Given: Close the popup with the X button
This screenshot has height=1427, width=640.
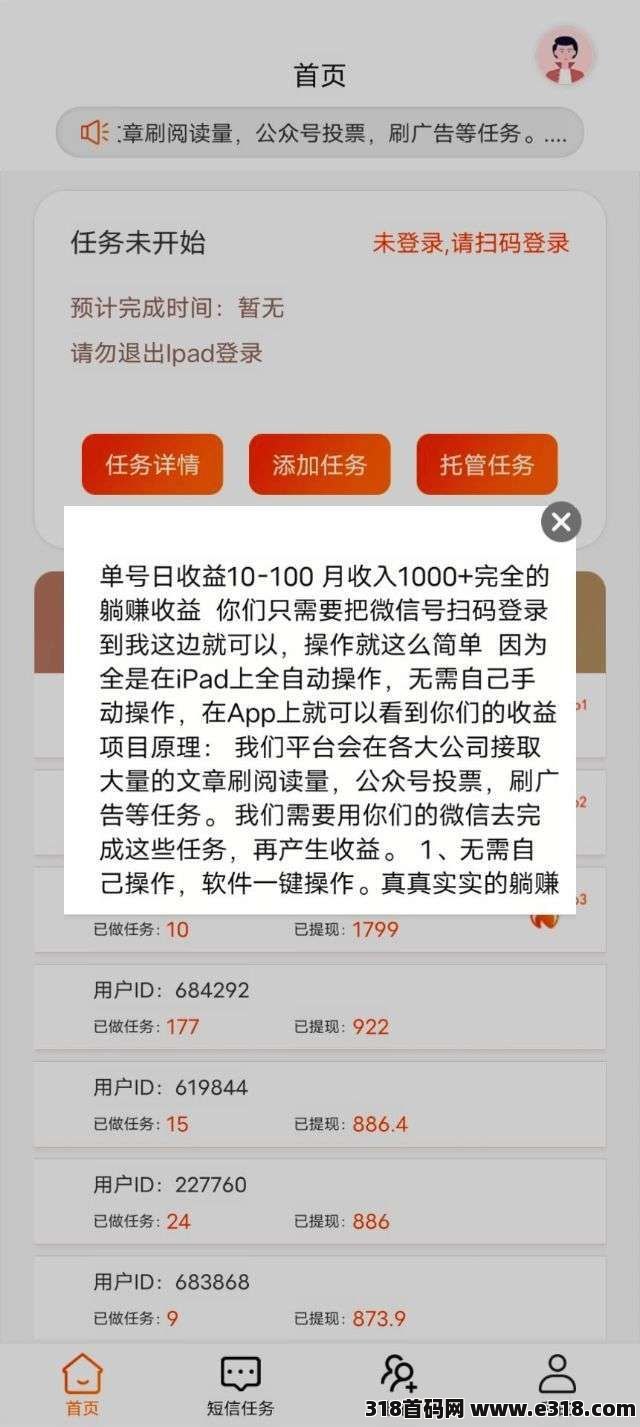Looking at the screenshot, I should point(561,521).
